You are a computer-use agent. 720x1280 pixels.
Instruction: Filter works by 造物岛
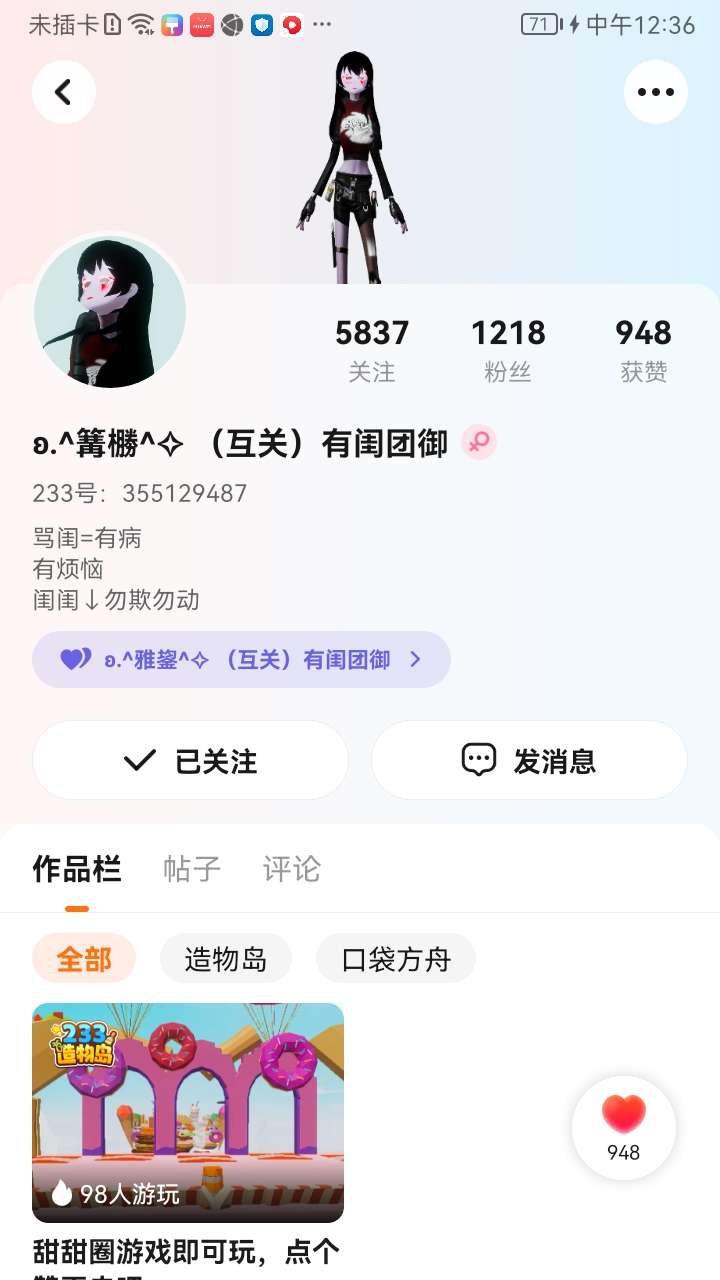pyautogui.click(x=226, y=960)
